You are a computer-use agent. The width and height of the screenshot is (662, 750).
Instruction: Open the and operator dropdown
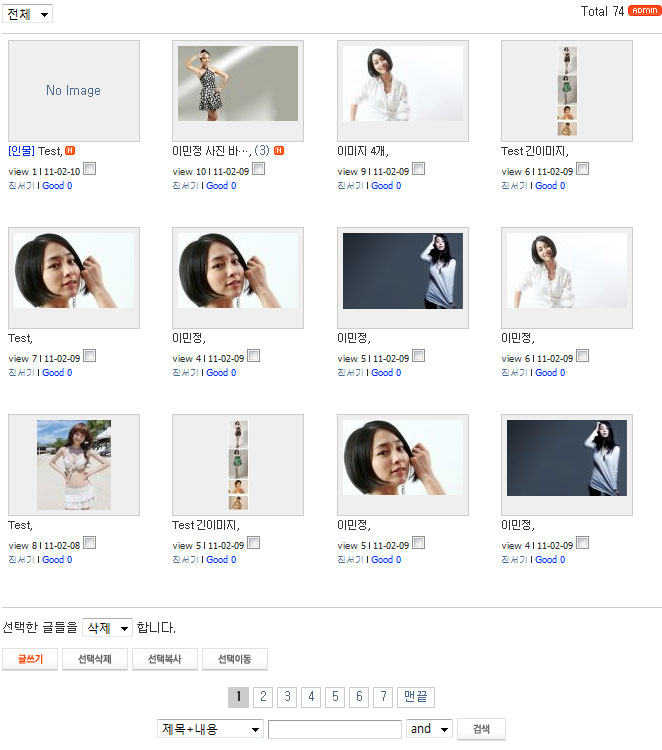[x=429, y=729]
